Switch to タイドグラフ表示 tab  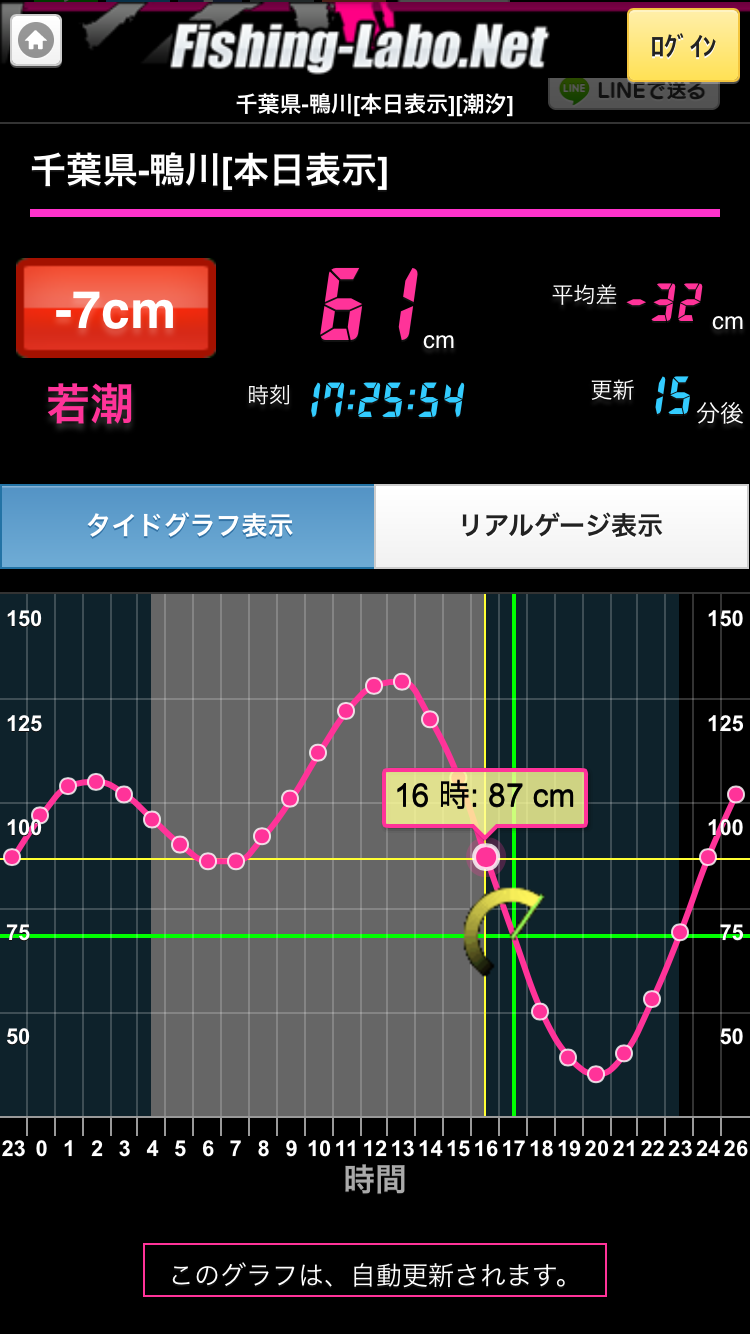pyautogui.click(x=187, y=526)
